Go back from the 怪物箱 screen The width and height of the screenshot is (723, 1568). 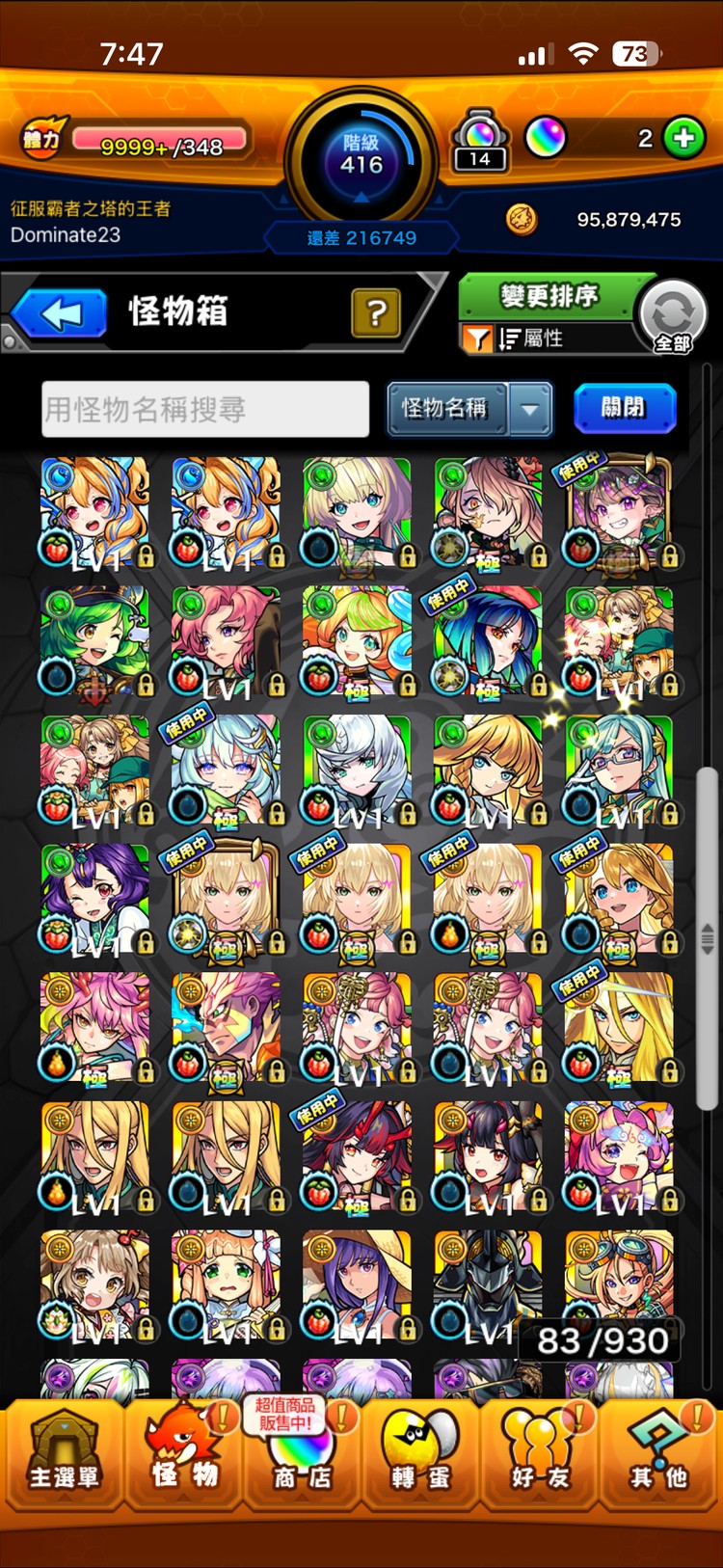(60, 314)
